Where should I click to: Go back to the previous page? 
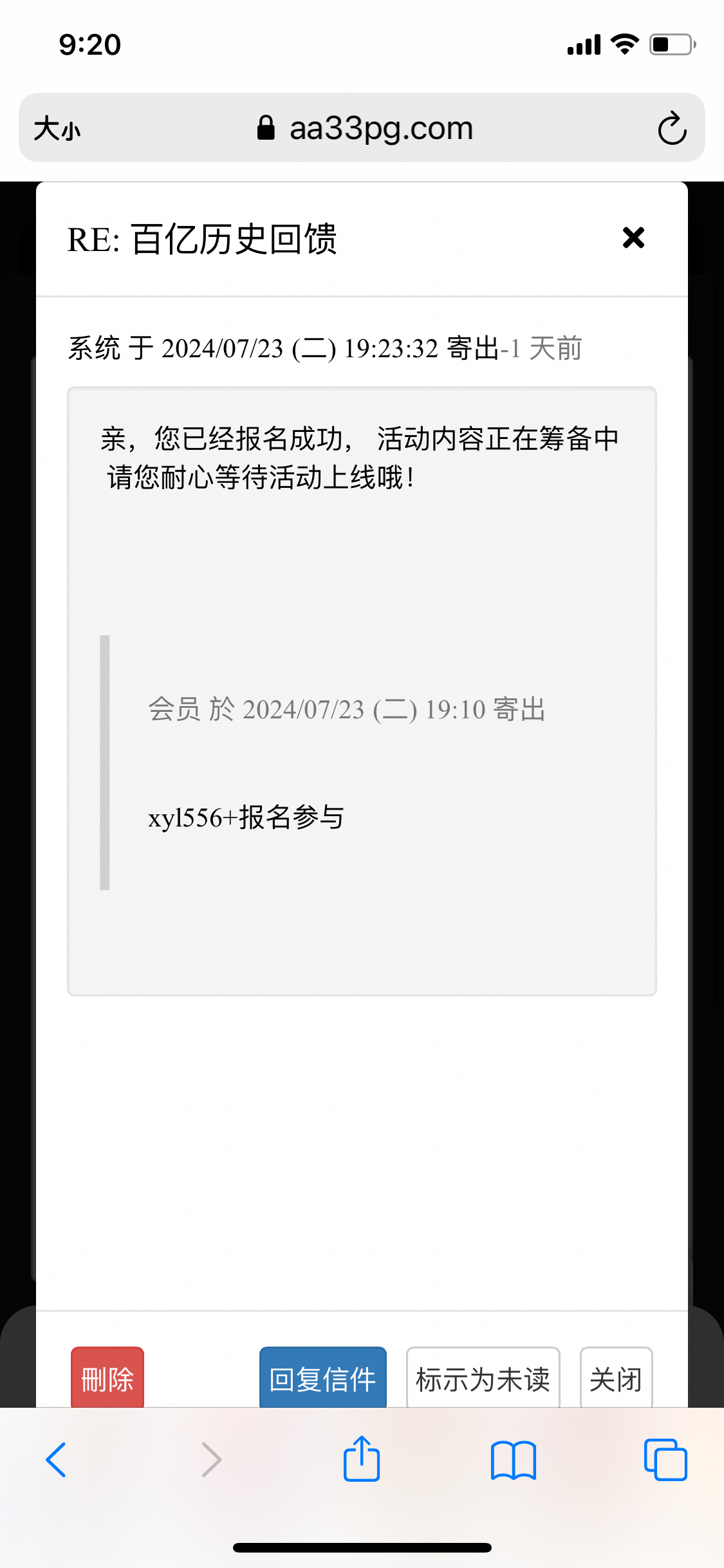pyautogui.click(x=57, y=1459)
